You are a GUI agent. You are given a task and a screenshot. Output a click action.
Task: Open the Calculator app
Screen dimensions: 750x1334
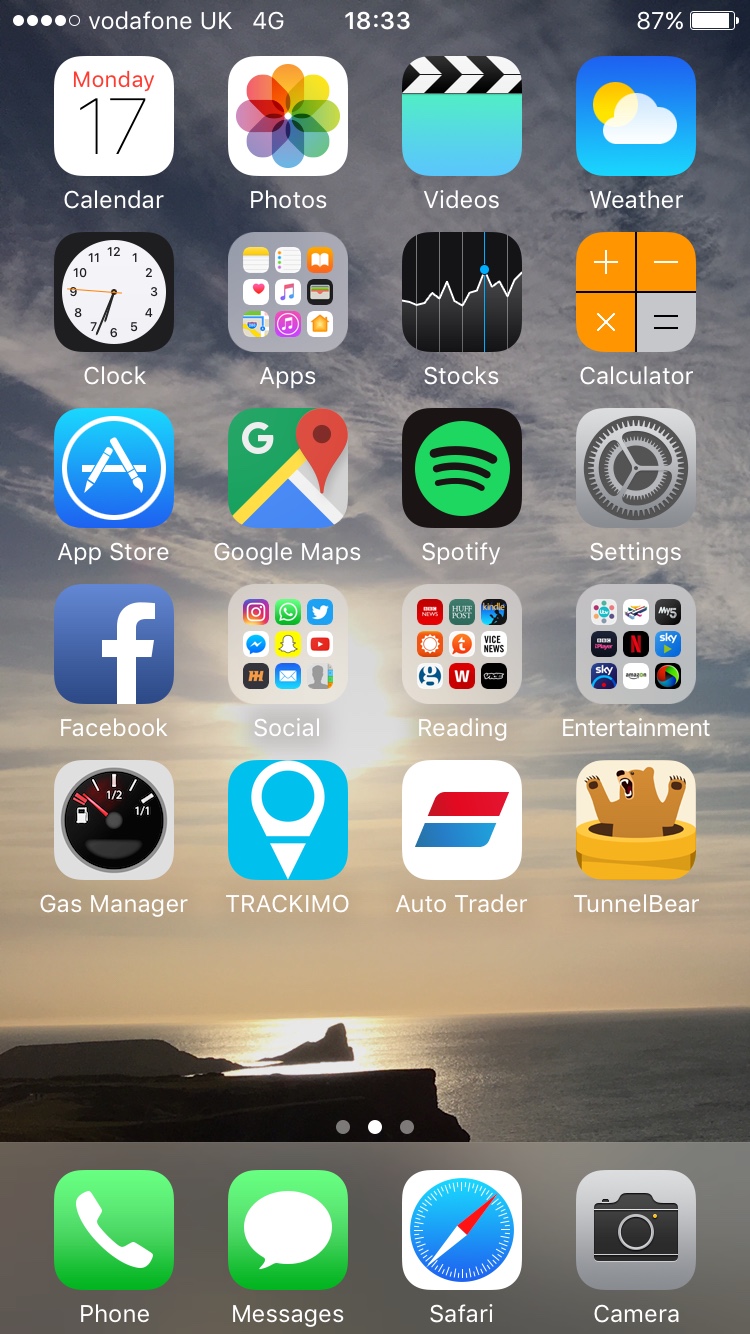click(x=636, y=292)
